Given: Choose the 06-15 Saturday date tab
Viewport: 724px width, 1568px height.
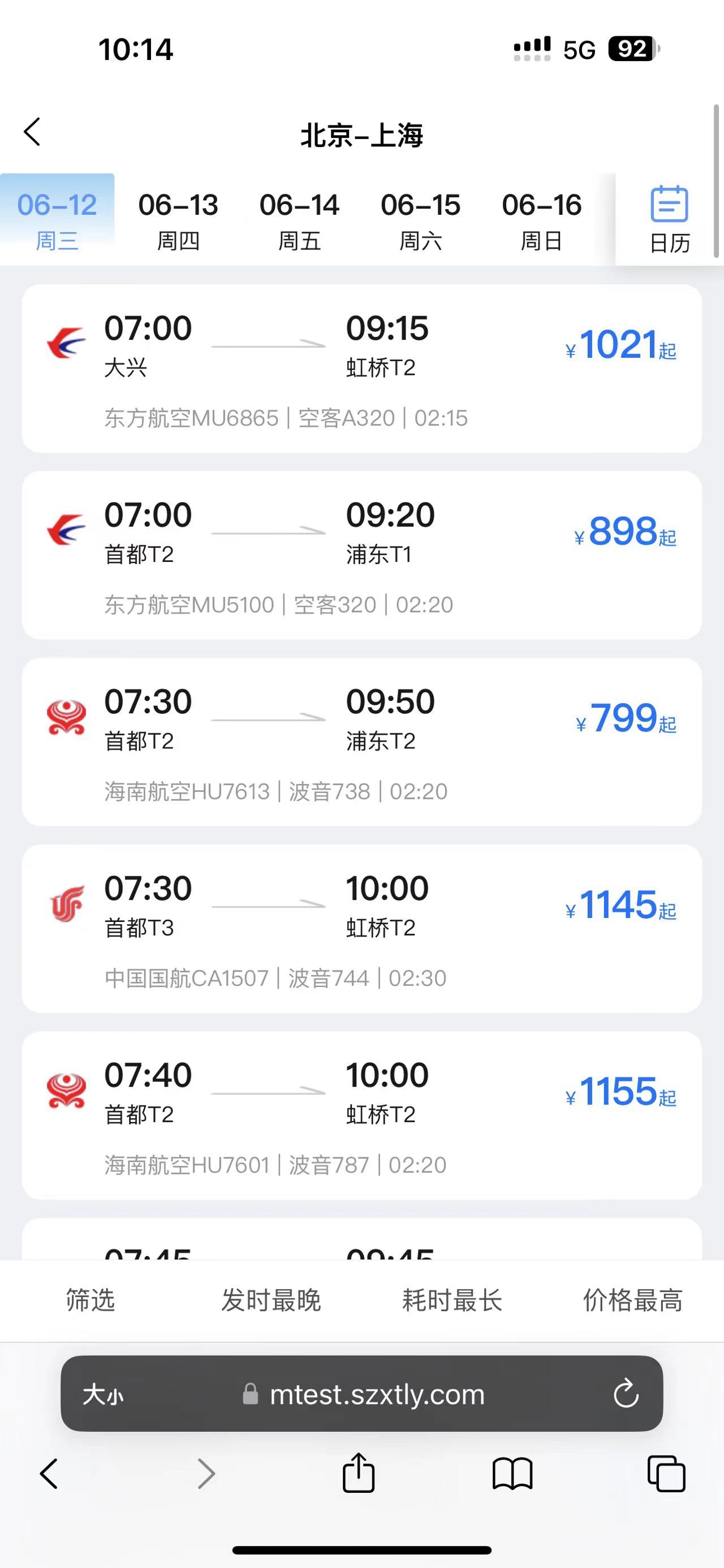Looking at the screenshot, I should coord(420,220).
